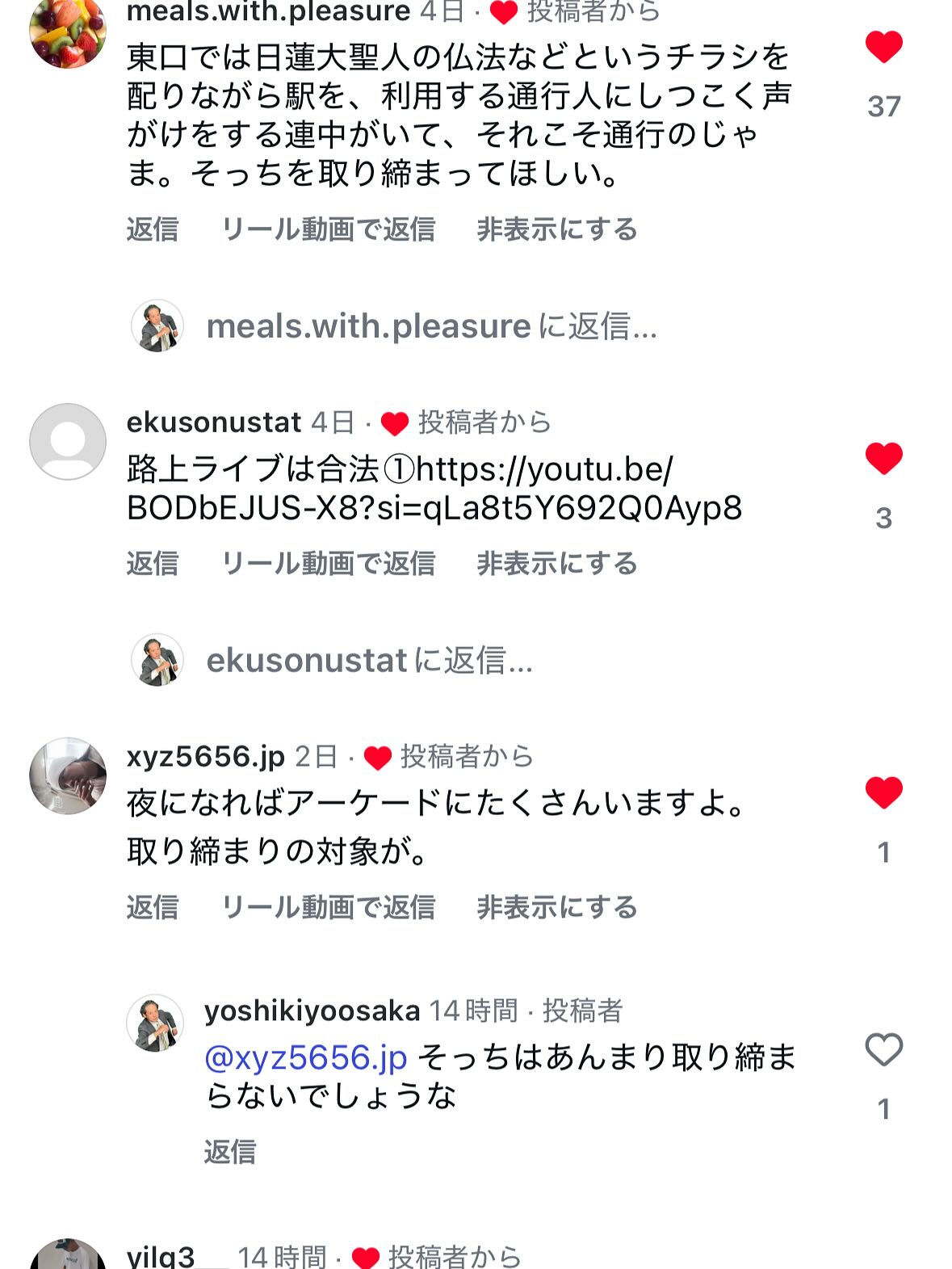
Task: Open ekusonustat's profile picture
Action: tap(68, 442)
